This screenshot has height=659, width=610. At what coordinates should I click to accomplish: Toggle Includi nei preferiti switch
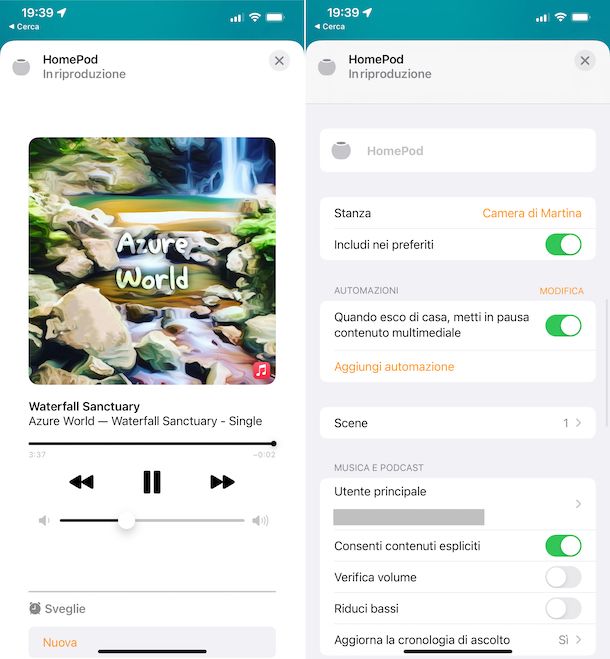(x=563, y=245)
